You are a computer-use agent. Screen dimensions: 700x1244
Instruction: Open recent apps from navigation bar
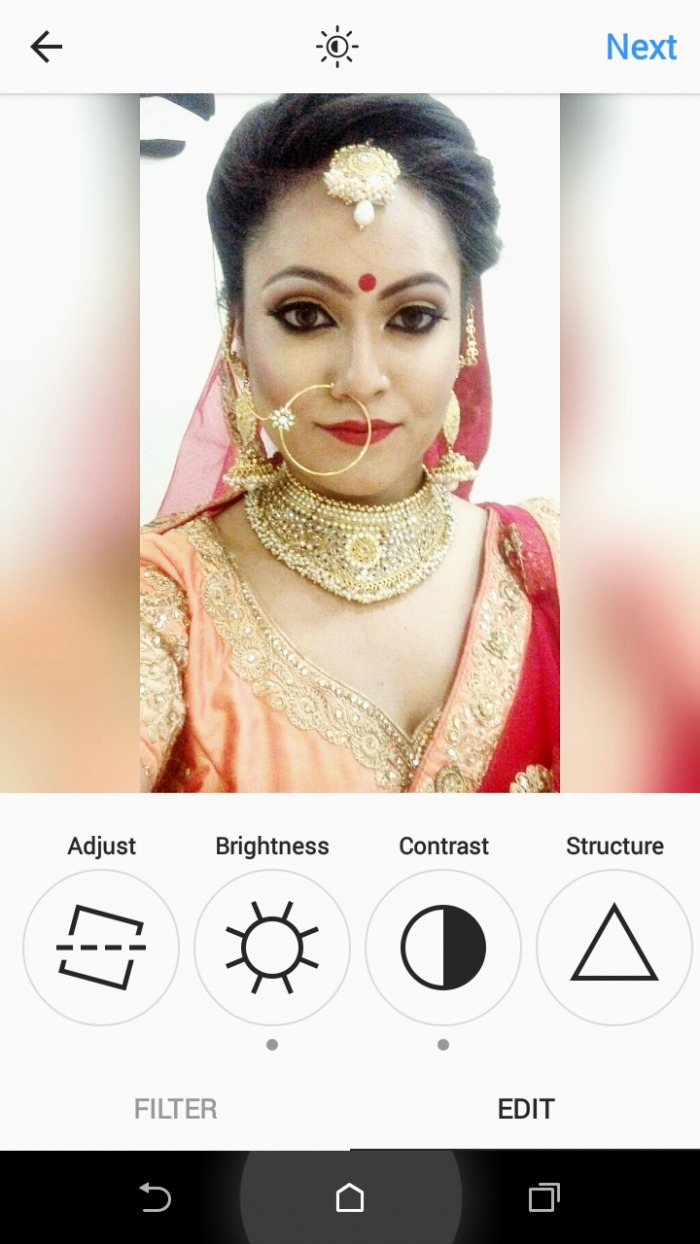[x=543, y=1197]
